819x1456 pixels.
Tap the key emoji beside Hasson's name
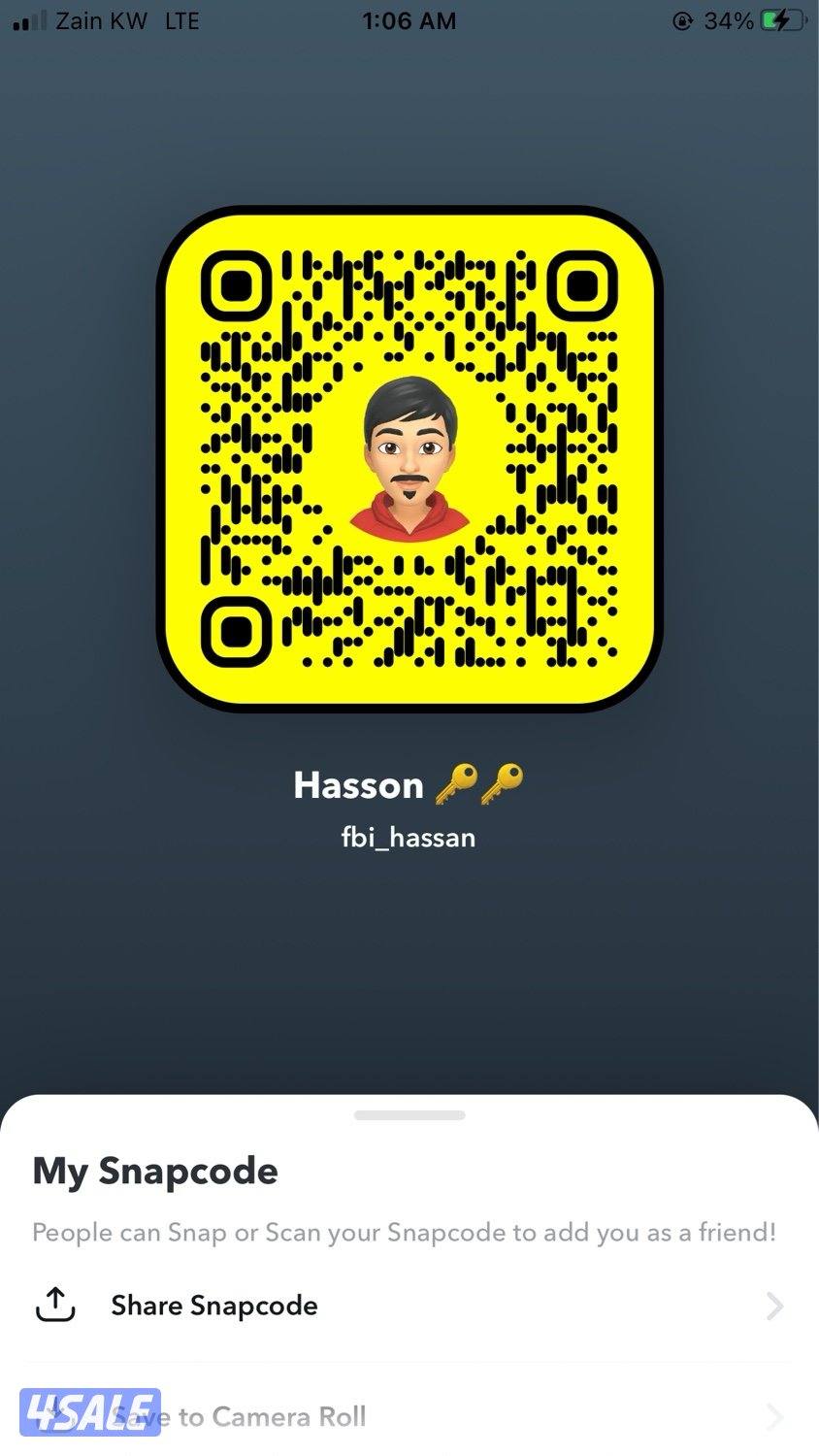(x=456, y=784)
